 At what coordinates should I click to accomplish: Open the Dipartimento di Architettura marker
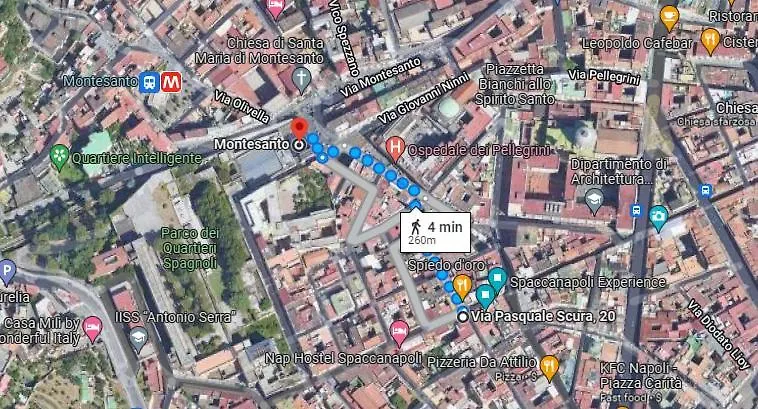tap(594, 200)
